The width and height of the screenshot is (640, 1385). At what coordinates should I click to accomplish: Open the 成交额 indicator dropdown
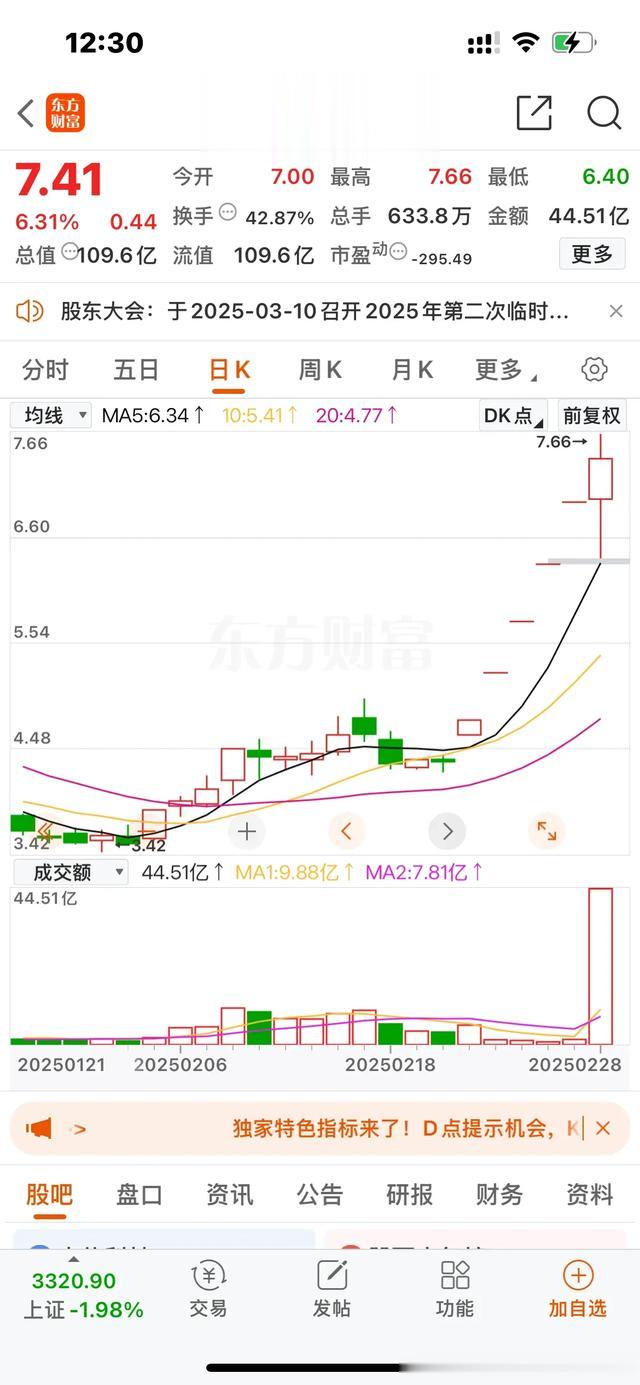(x=70, y=872)
